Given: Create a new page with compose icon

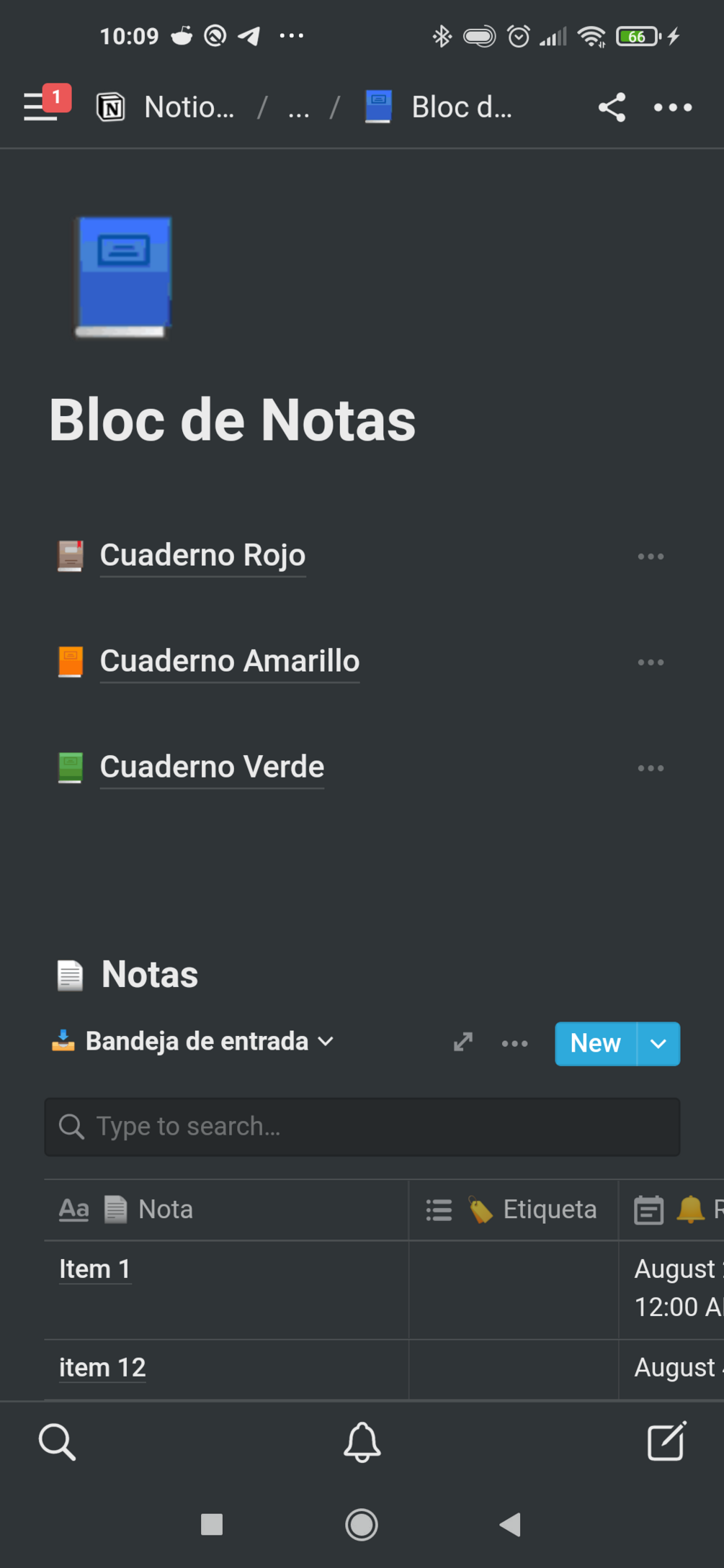Looking at the screenshot, I should tap(666, 1441).
